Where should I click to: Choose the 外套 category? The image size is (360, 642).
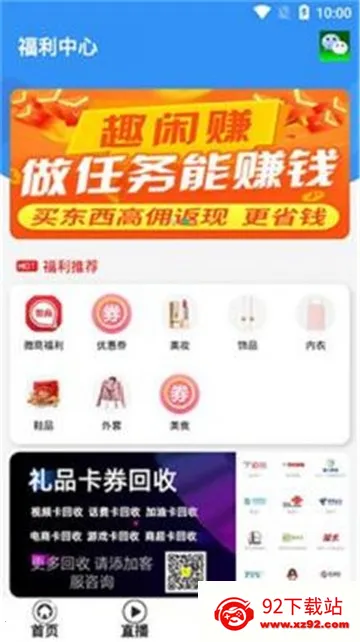pyautogui.click(x=111, y=403)
